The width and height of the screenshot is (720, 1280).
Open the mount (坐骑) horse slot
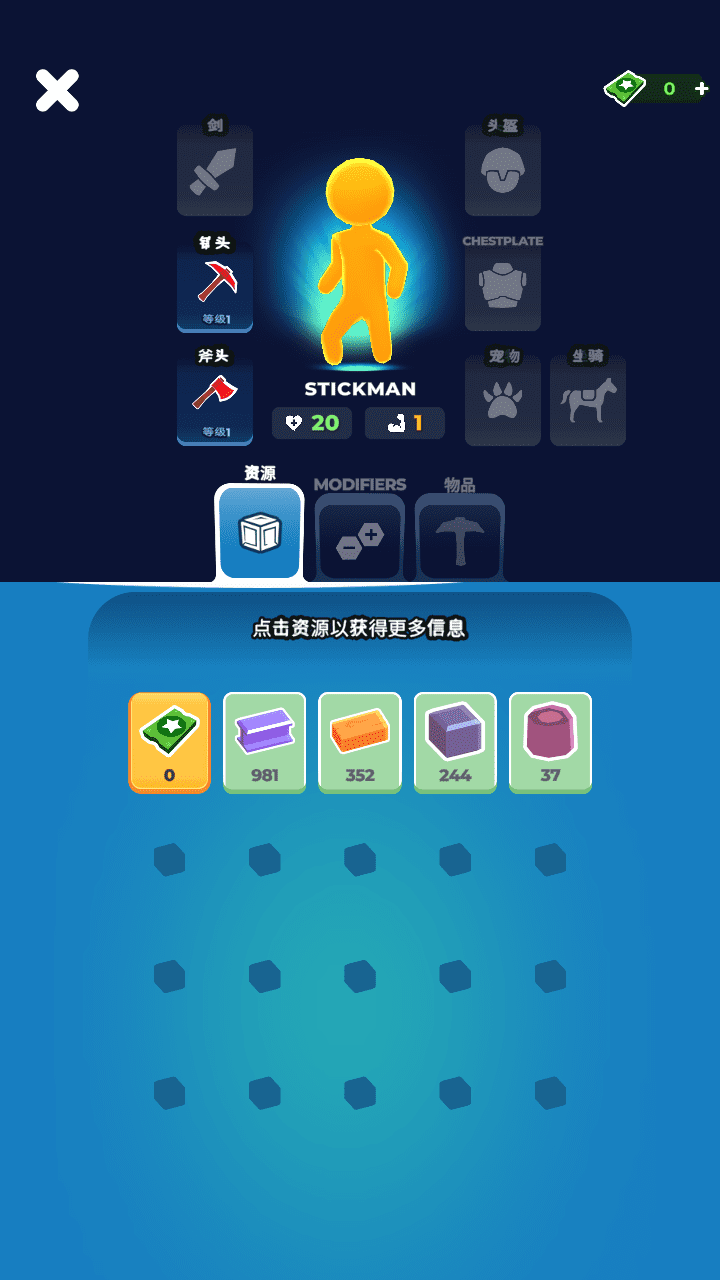(588, 400)
